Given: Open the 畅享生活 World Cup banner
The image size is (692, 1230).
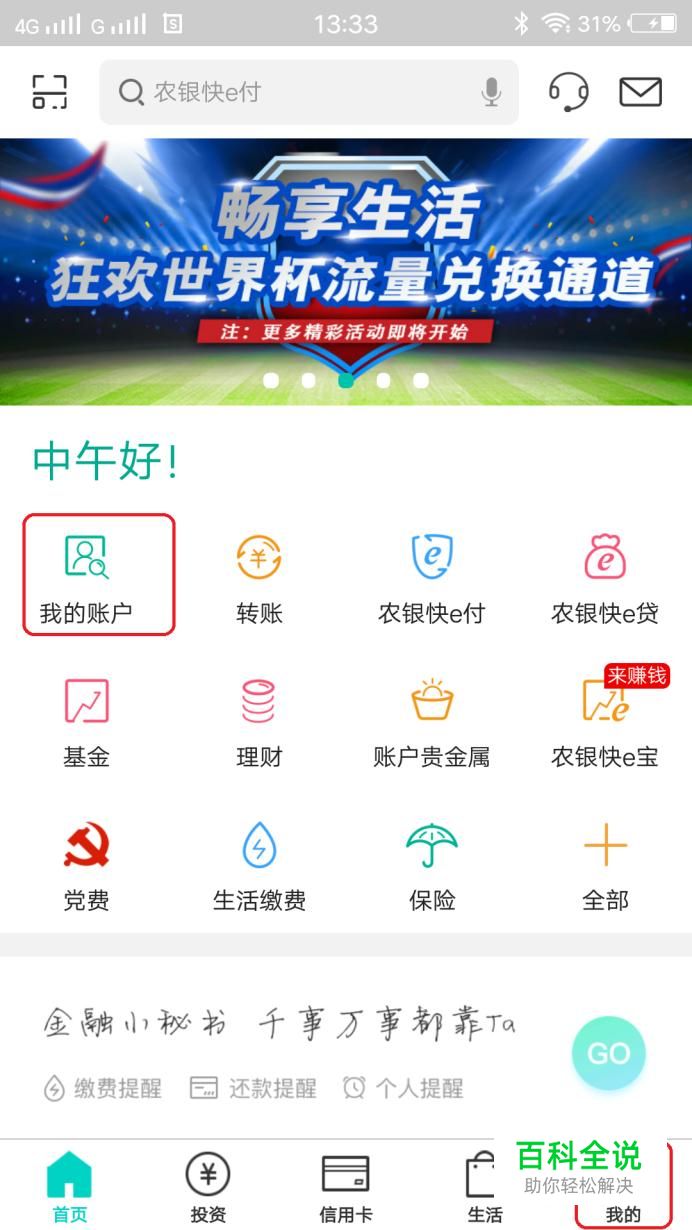Looking at the screenshot, I should point(346,270).
